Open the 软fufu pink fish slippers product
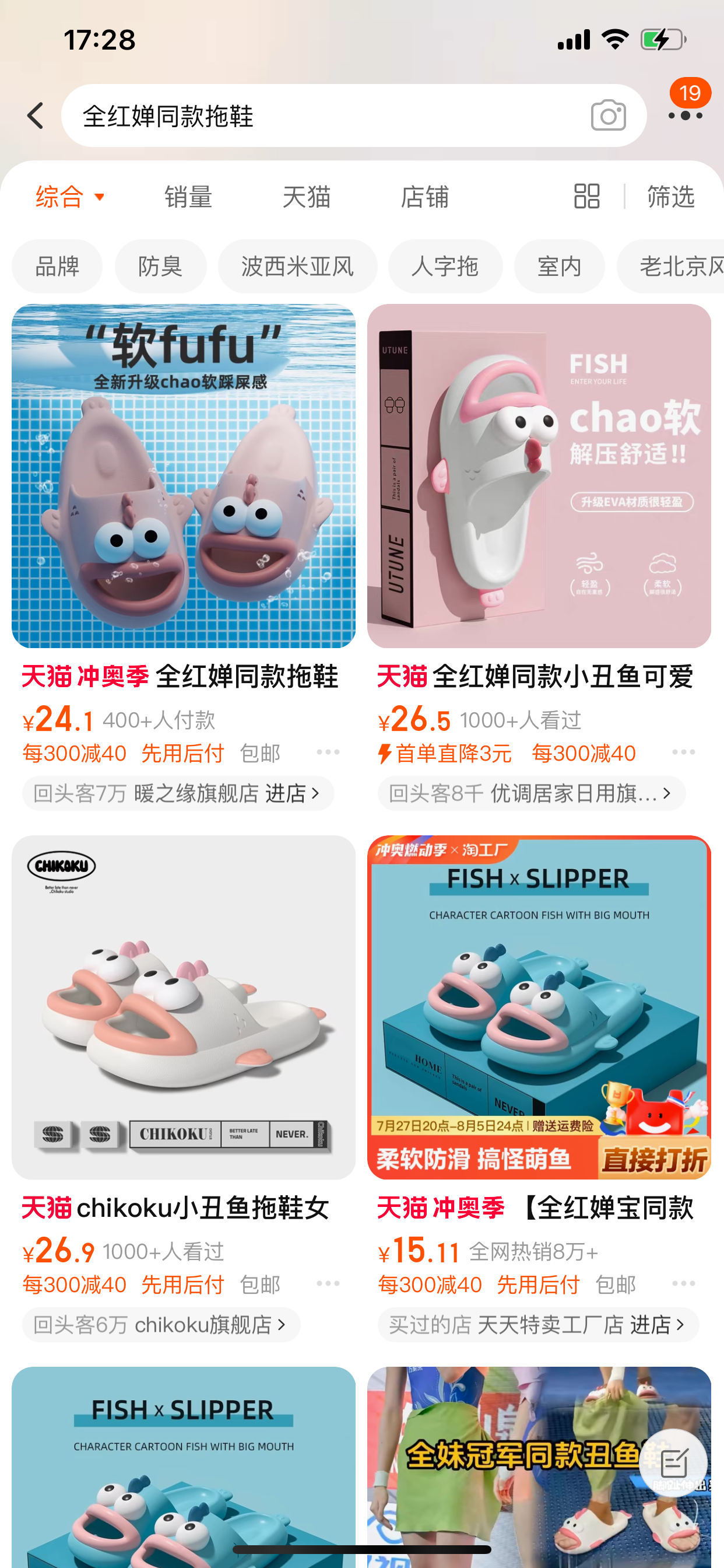Viewport: 724px width, 1568px height. [183, 476]
